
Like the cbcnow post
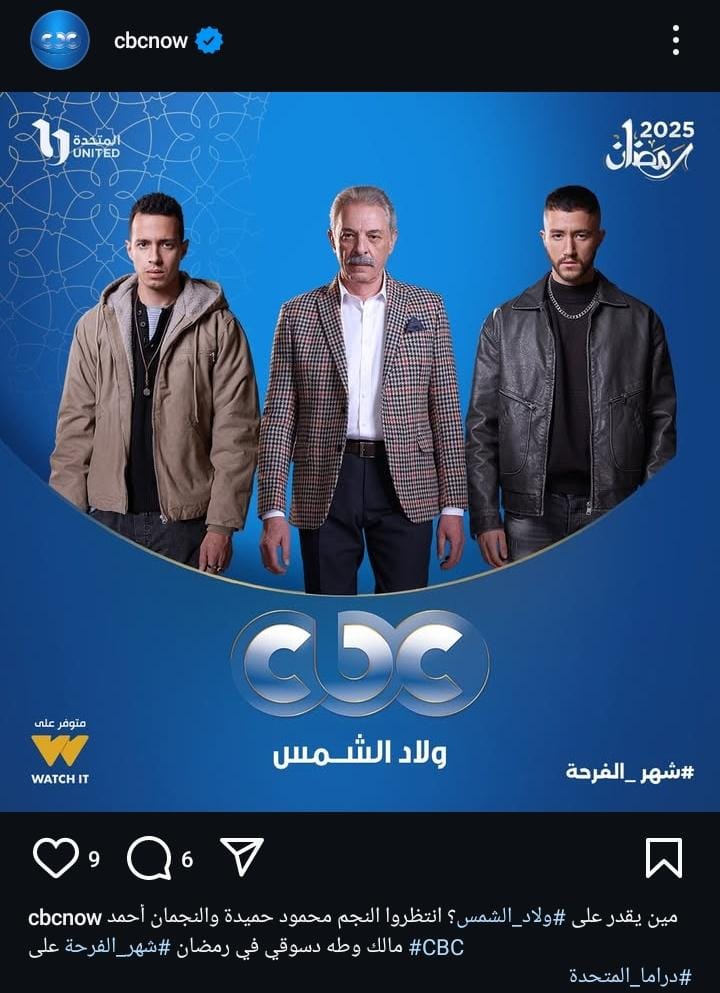pos(55,858)
